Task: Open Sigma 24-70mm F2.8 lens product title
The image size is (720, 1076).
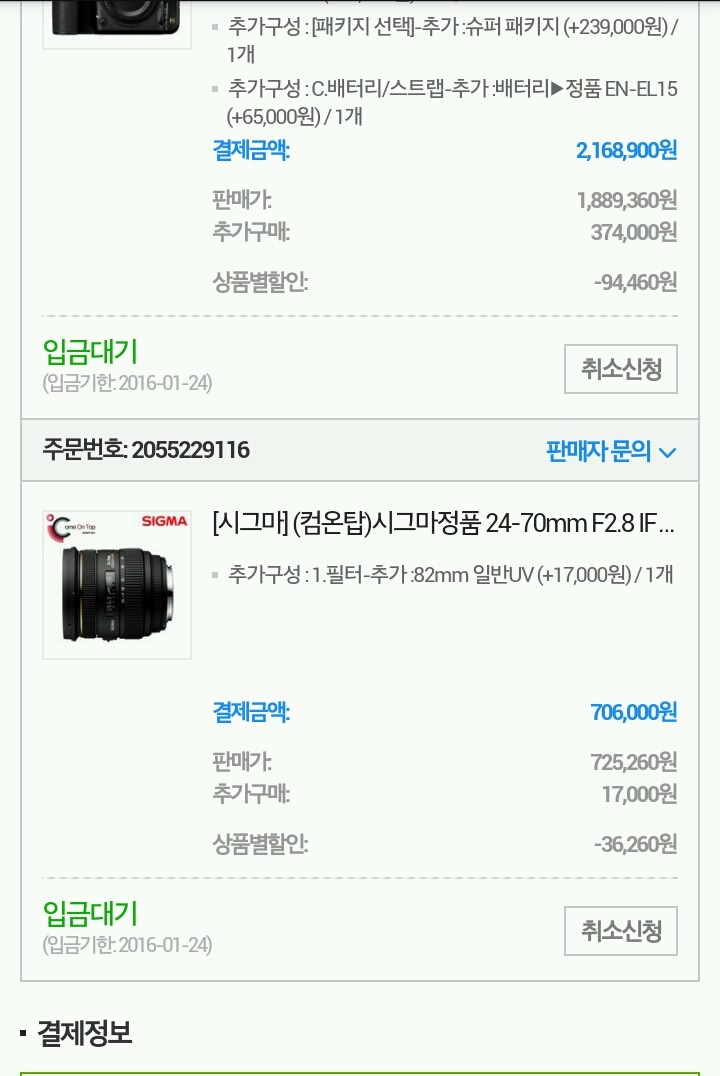Action: tap(444, 523)
